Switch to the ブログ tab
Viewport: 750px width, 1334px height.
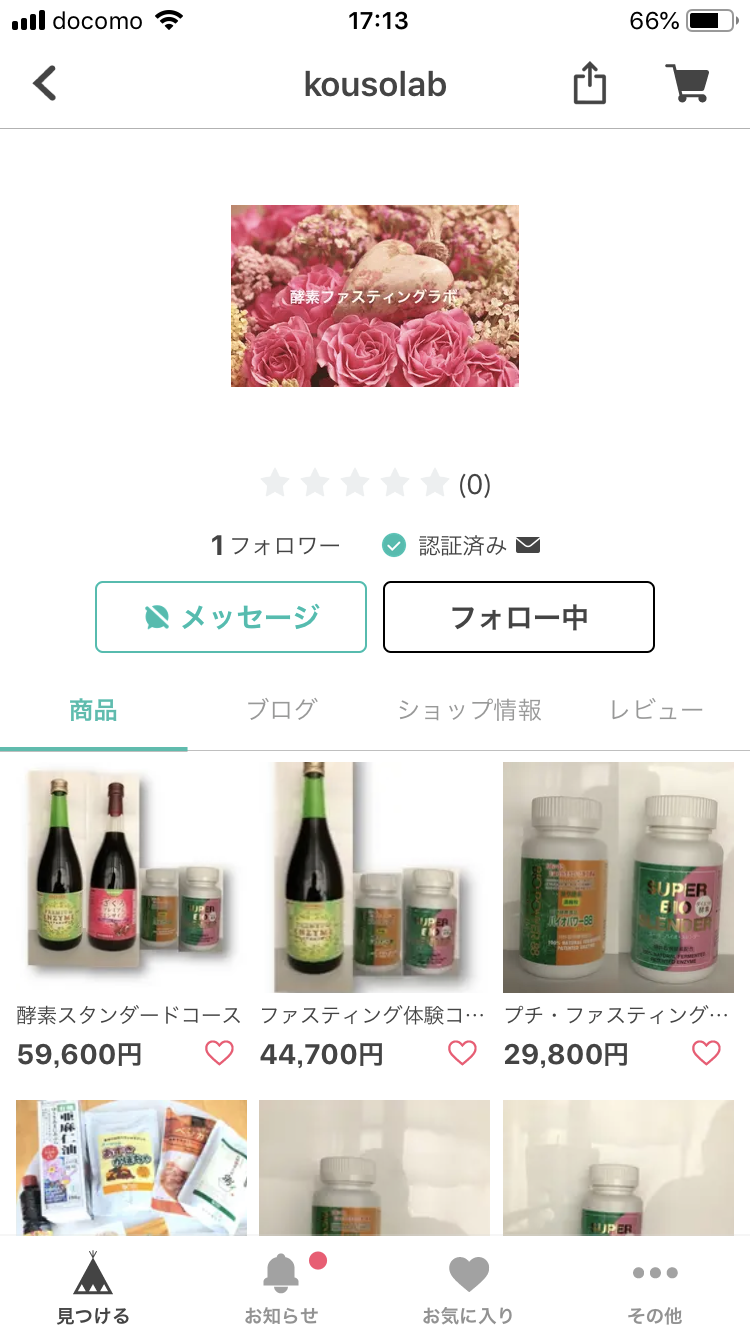coord(283,710)
